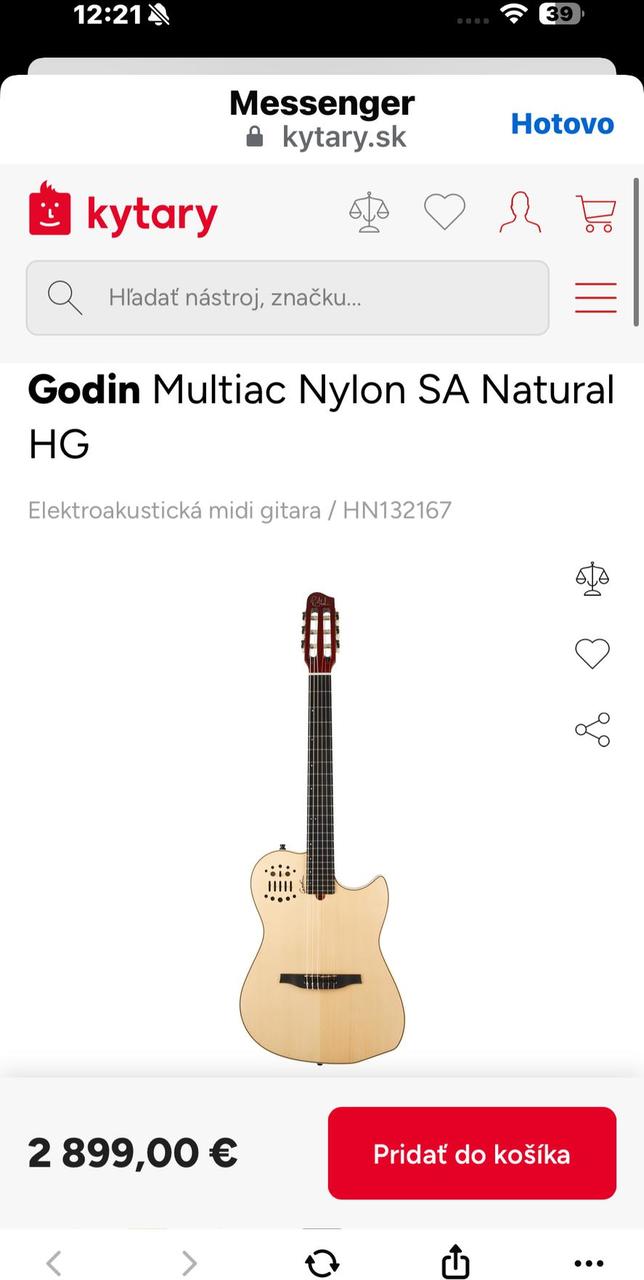Open the hamburger menu
This screenshot has width=644, height=1280.
(595, 297)
